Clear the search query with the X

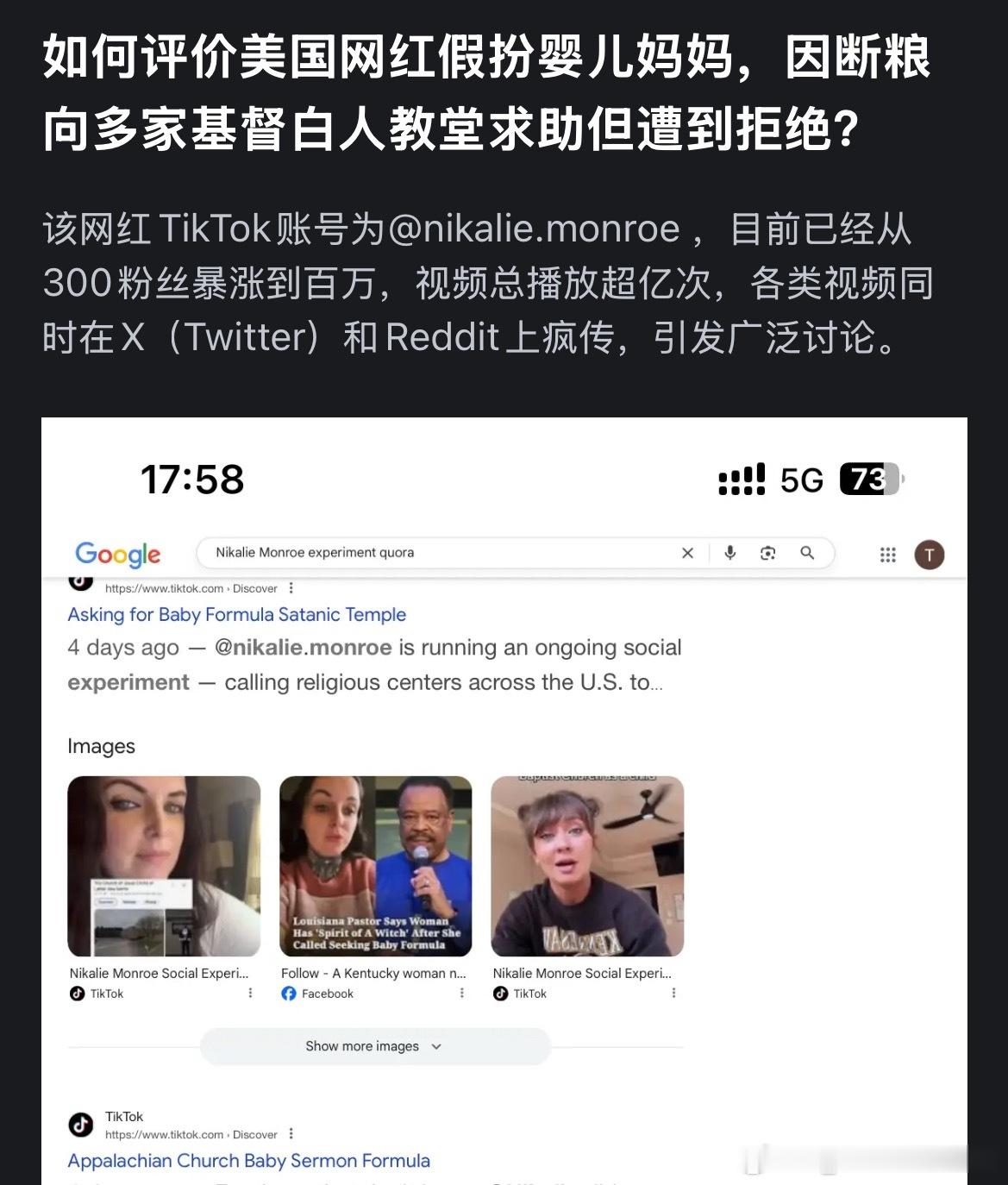687,553
